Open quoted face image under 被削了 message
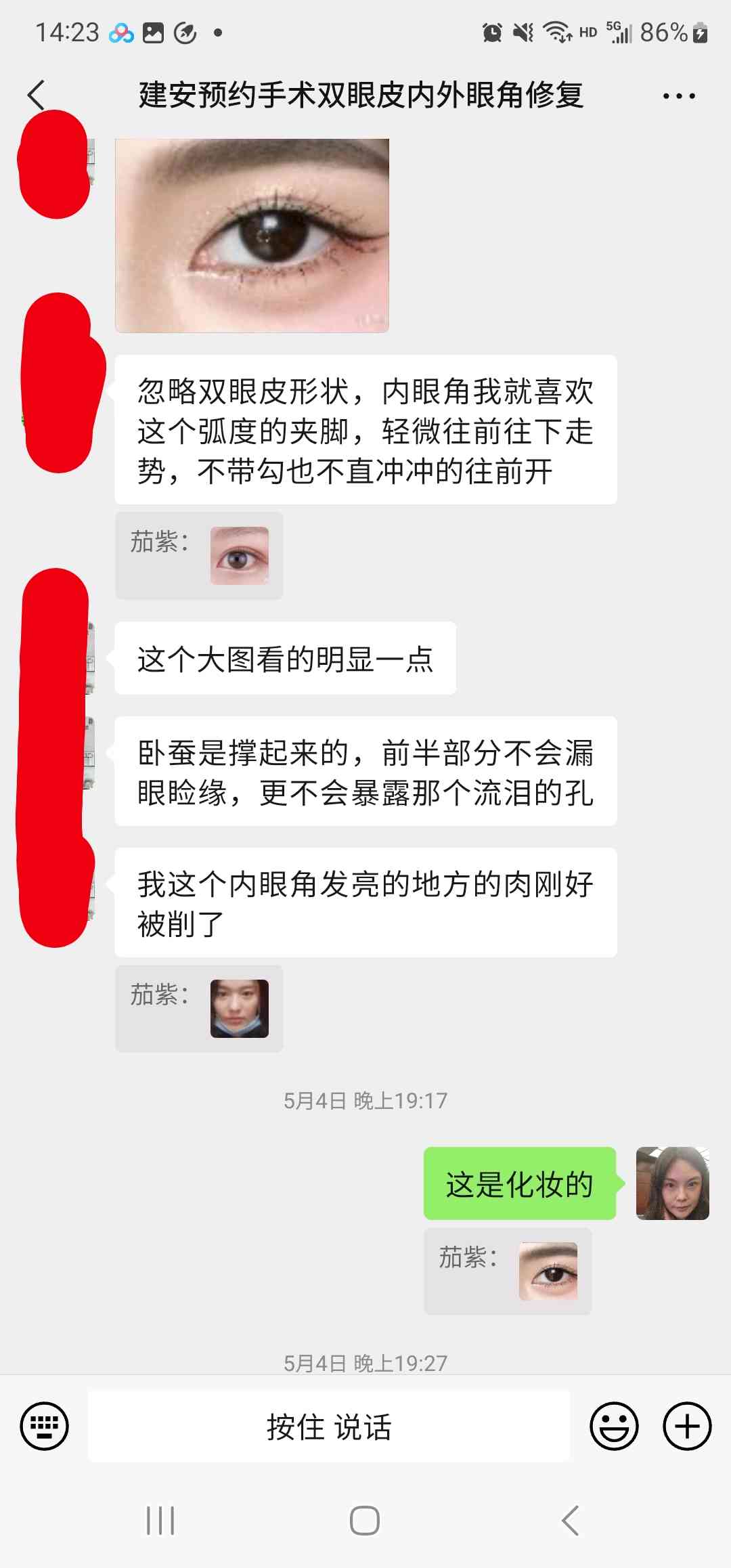This screenshot has width=731, height=1568. tap(239, 1009)
